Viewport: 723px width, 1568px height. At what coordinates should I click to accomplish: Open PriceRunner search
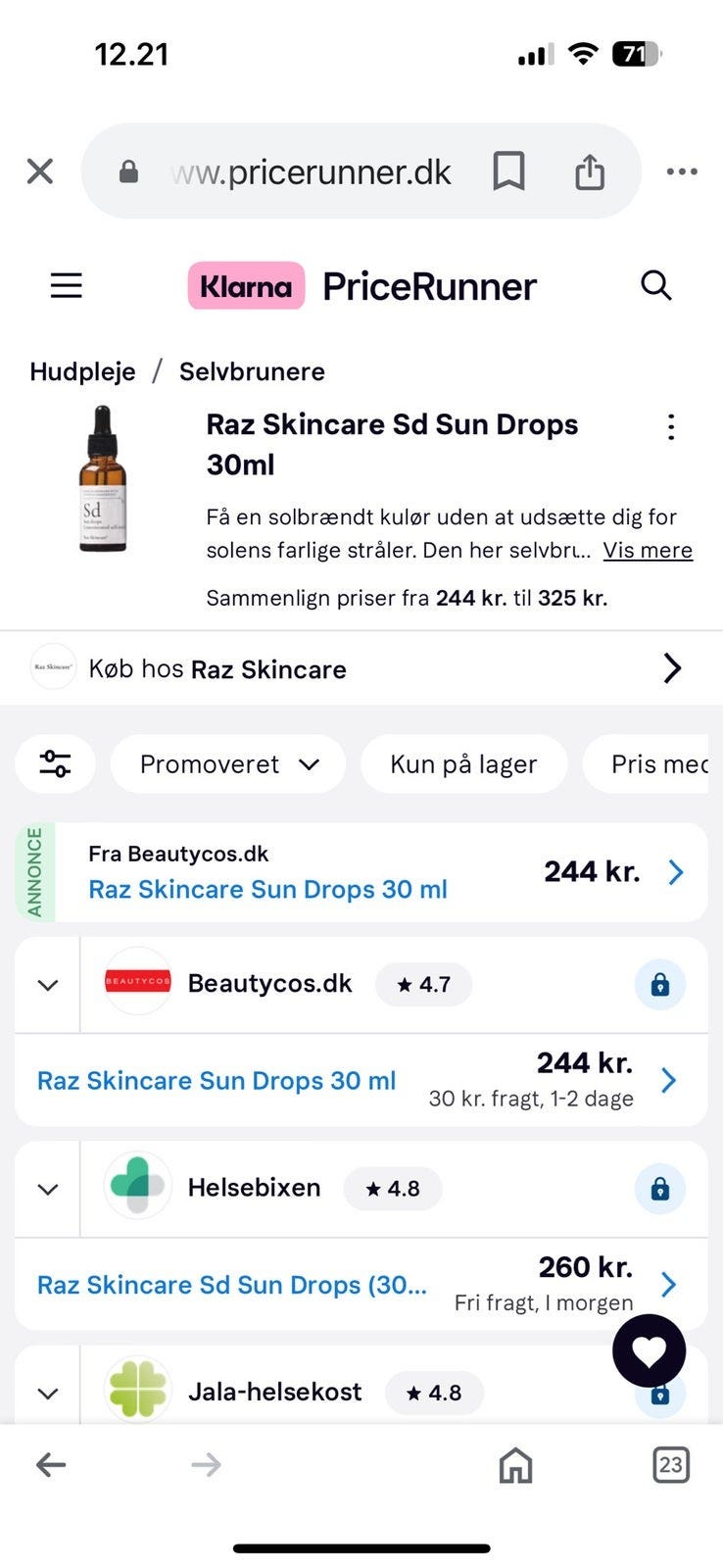tap(655, 286)
